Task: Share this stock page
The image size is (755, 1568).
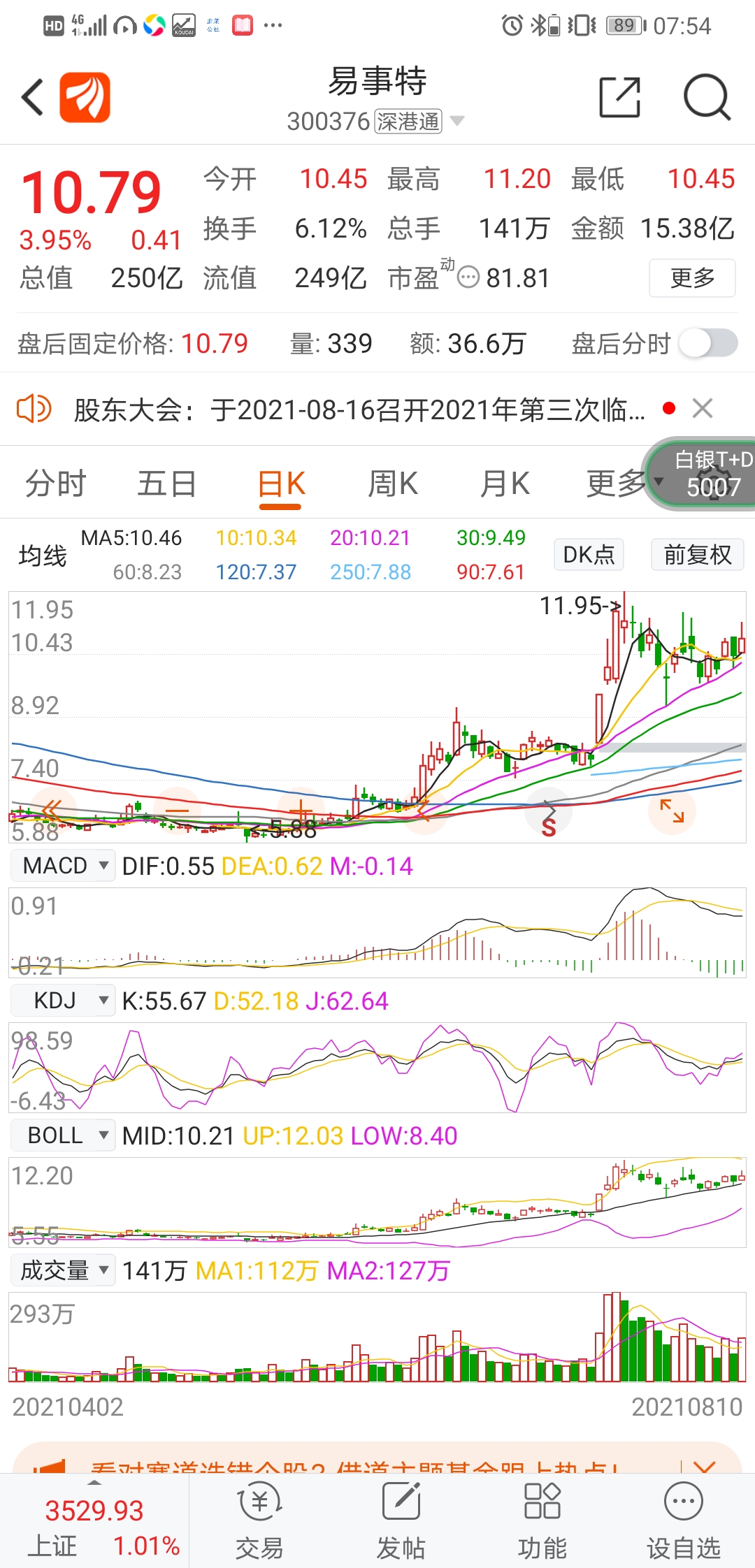Action: [620, 97]
